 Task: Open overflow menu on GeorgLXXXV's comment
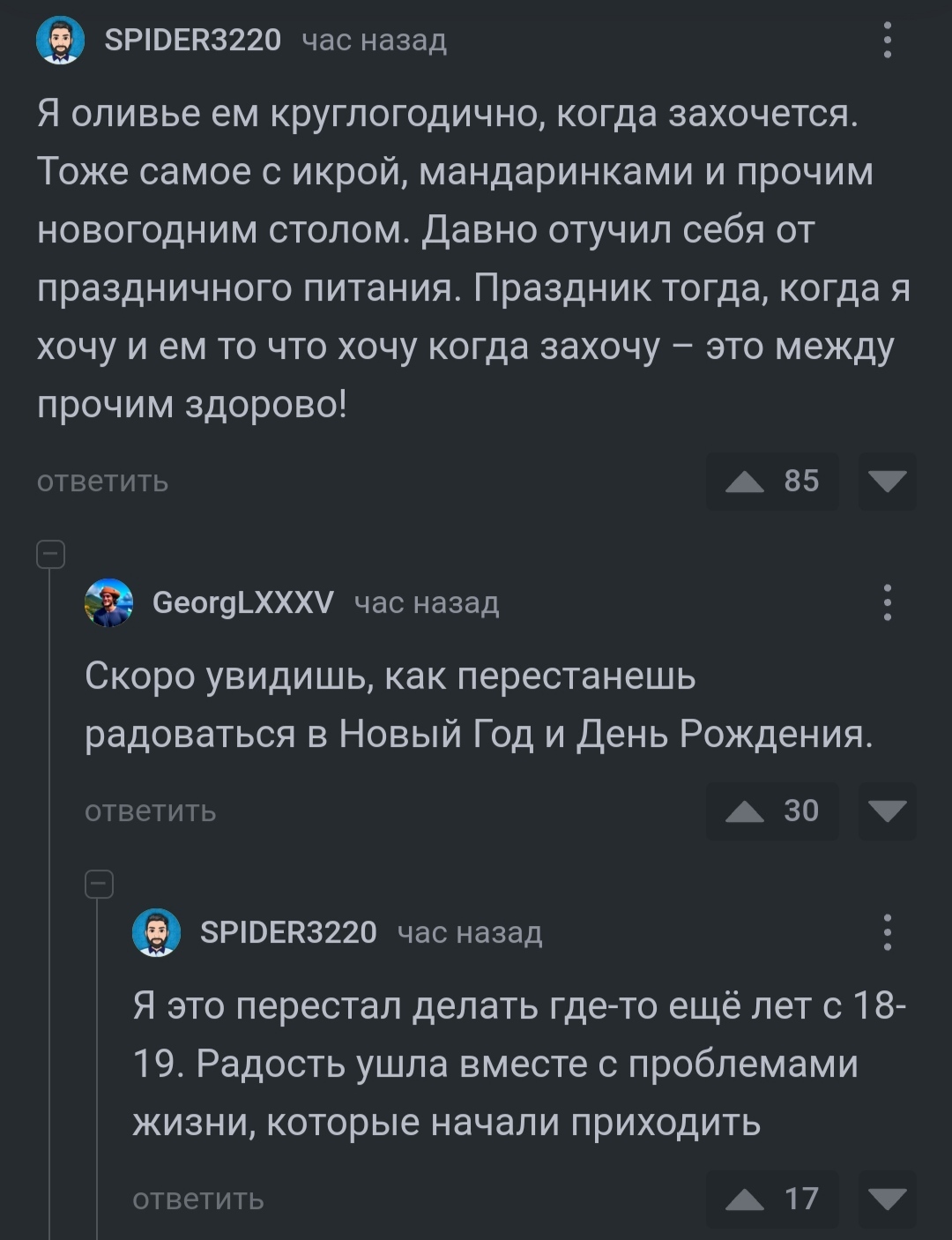(x=887, y=603)
